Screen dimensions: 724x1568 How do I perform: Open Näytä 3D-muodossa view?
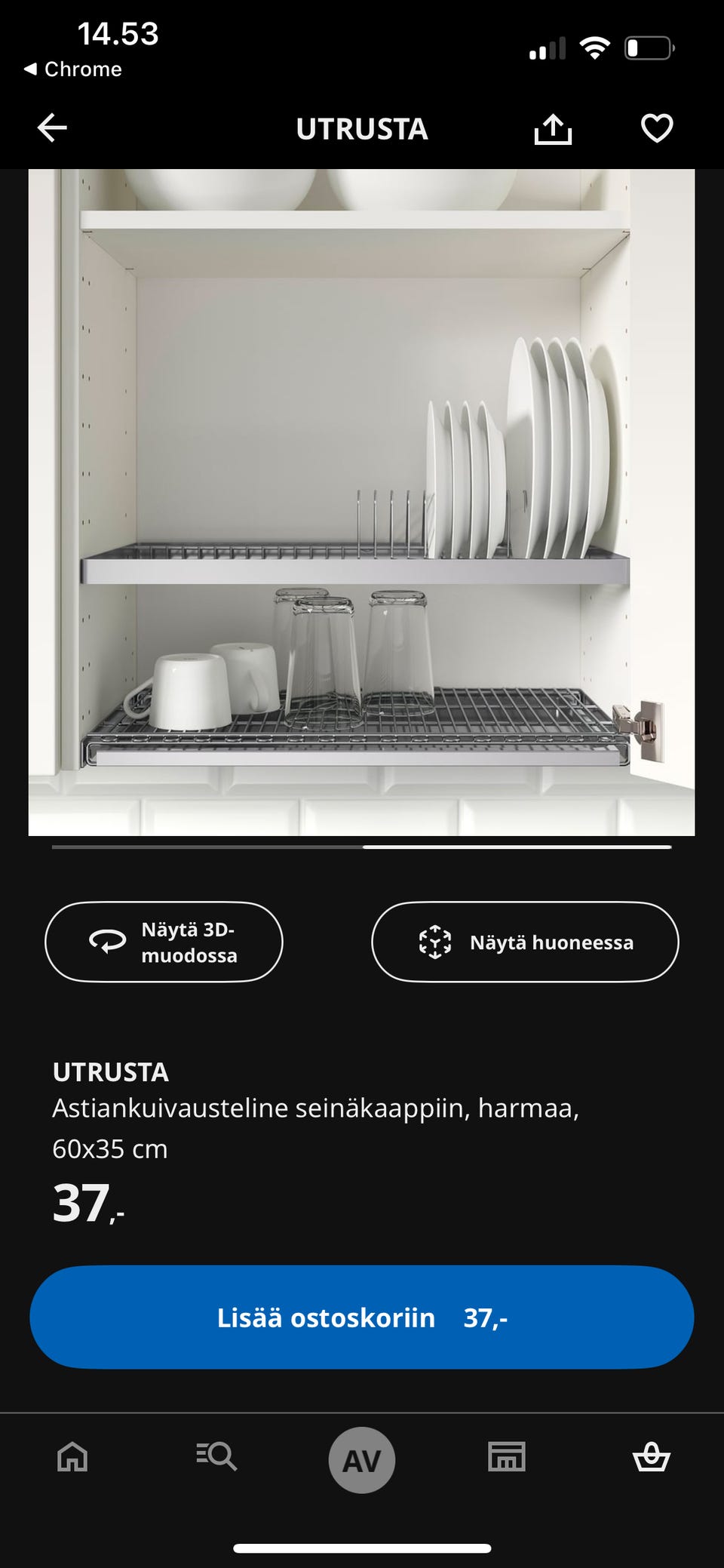pos(164,942)
